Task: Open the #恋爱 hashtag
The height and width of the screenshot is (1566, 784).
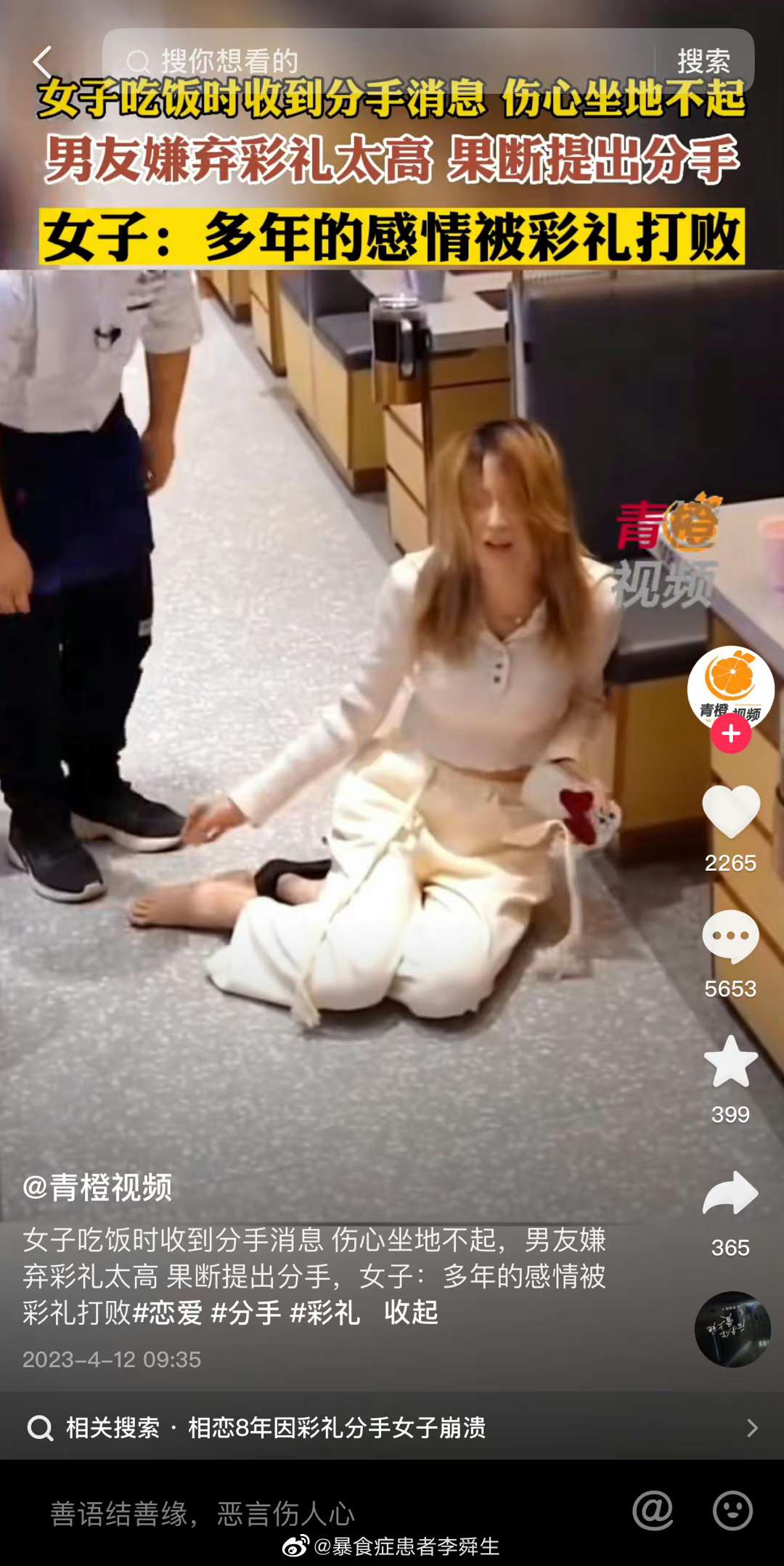Action: pos(168,1313)
